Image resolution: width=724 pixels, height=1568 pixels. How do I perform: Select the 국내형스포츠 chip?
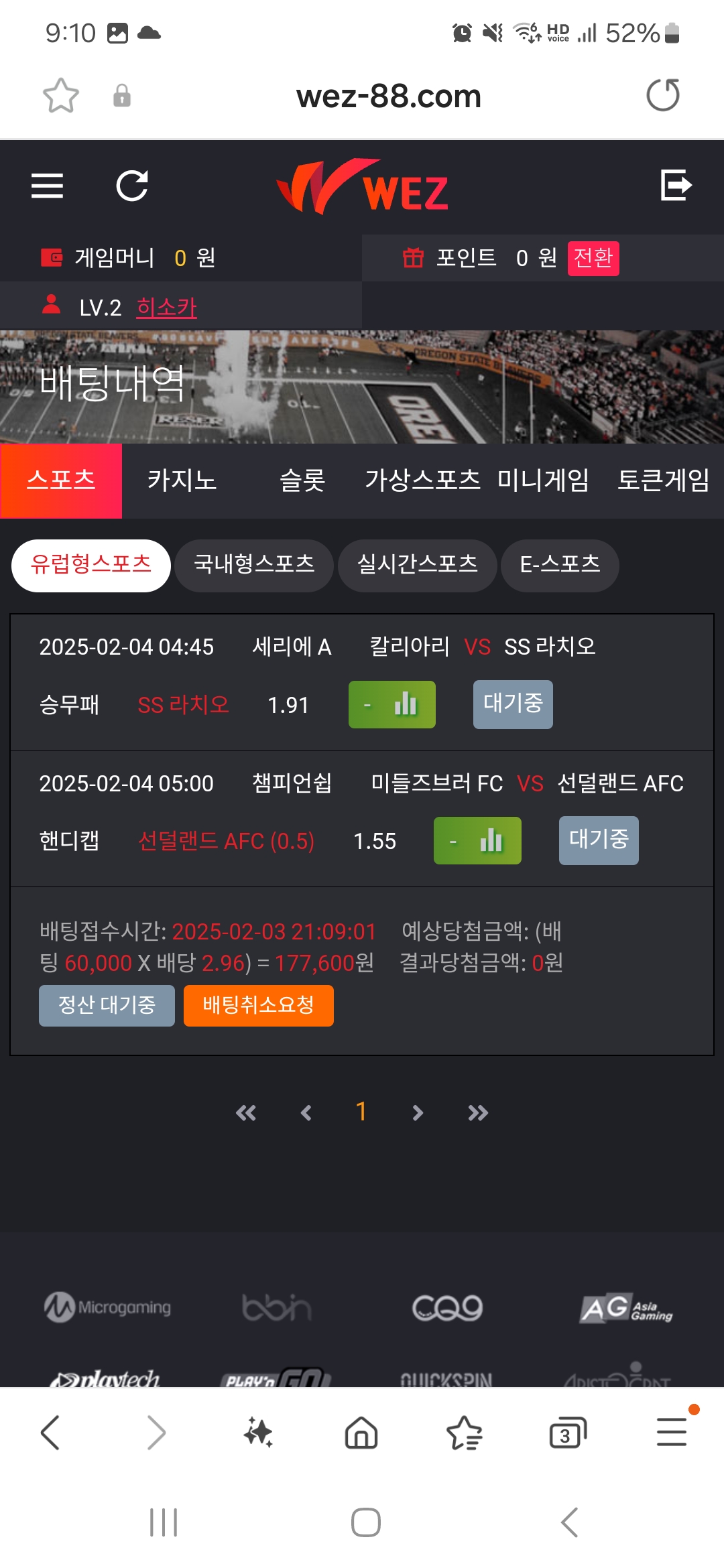[x=254, y=565]
